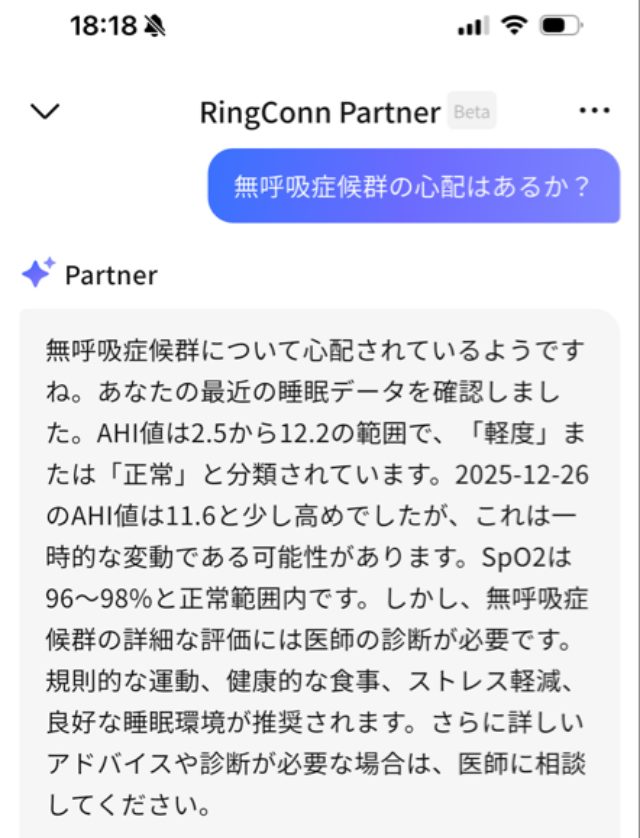This screenshot has width=640, height=838.
Task: Collapse the chat with the down chevron
Action: point(46,111)
